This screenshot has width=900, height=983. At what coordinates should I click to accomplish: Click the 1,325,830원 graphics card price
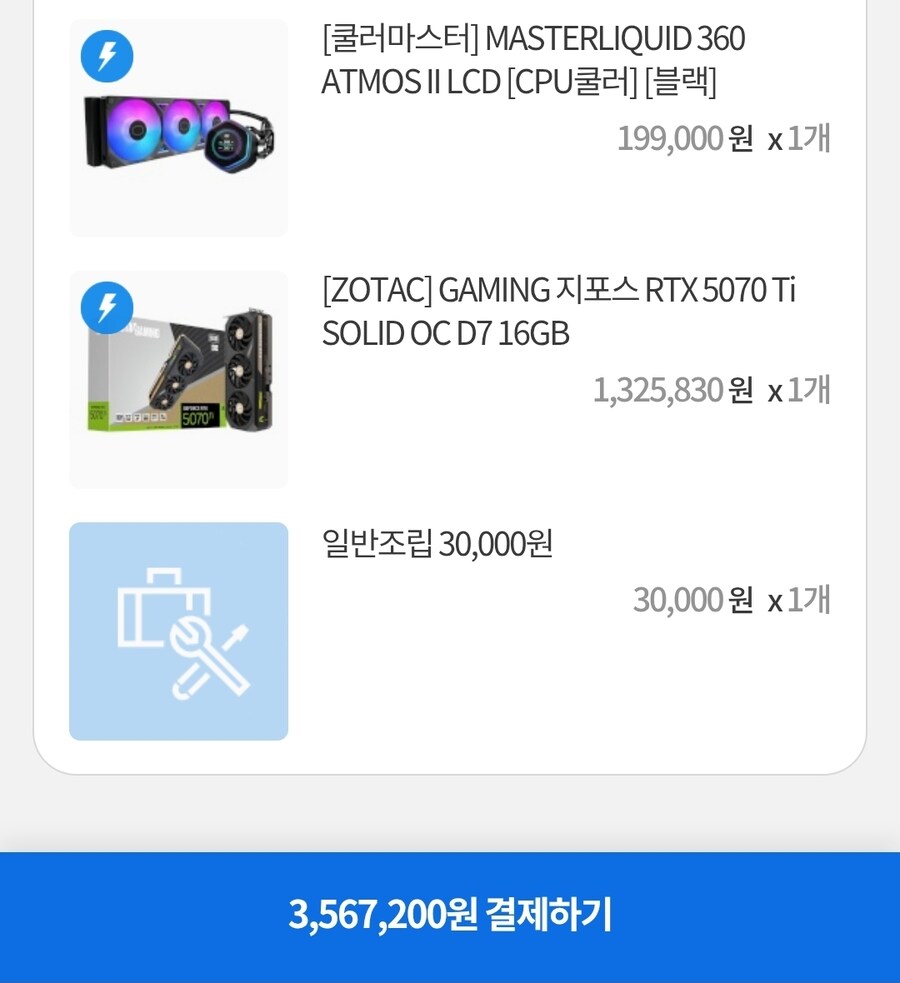[660, 390]
